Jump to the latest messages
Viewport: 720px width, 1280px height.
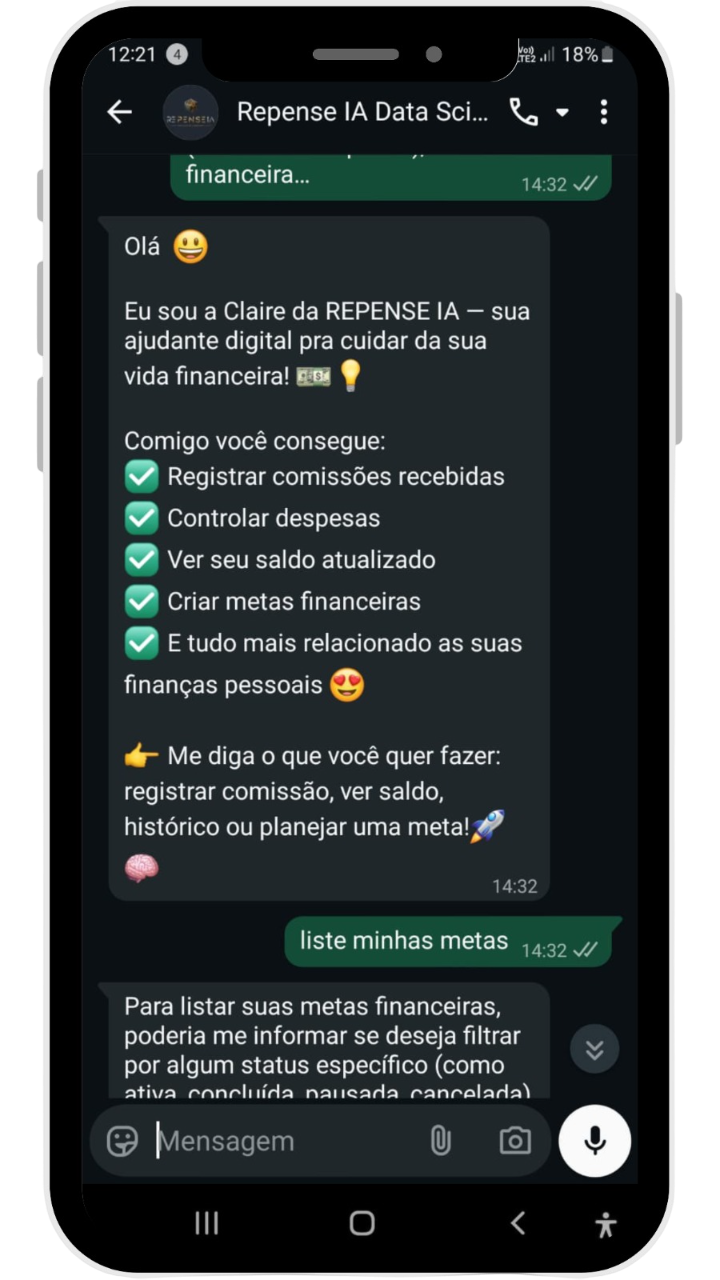click(594, 1049)
